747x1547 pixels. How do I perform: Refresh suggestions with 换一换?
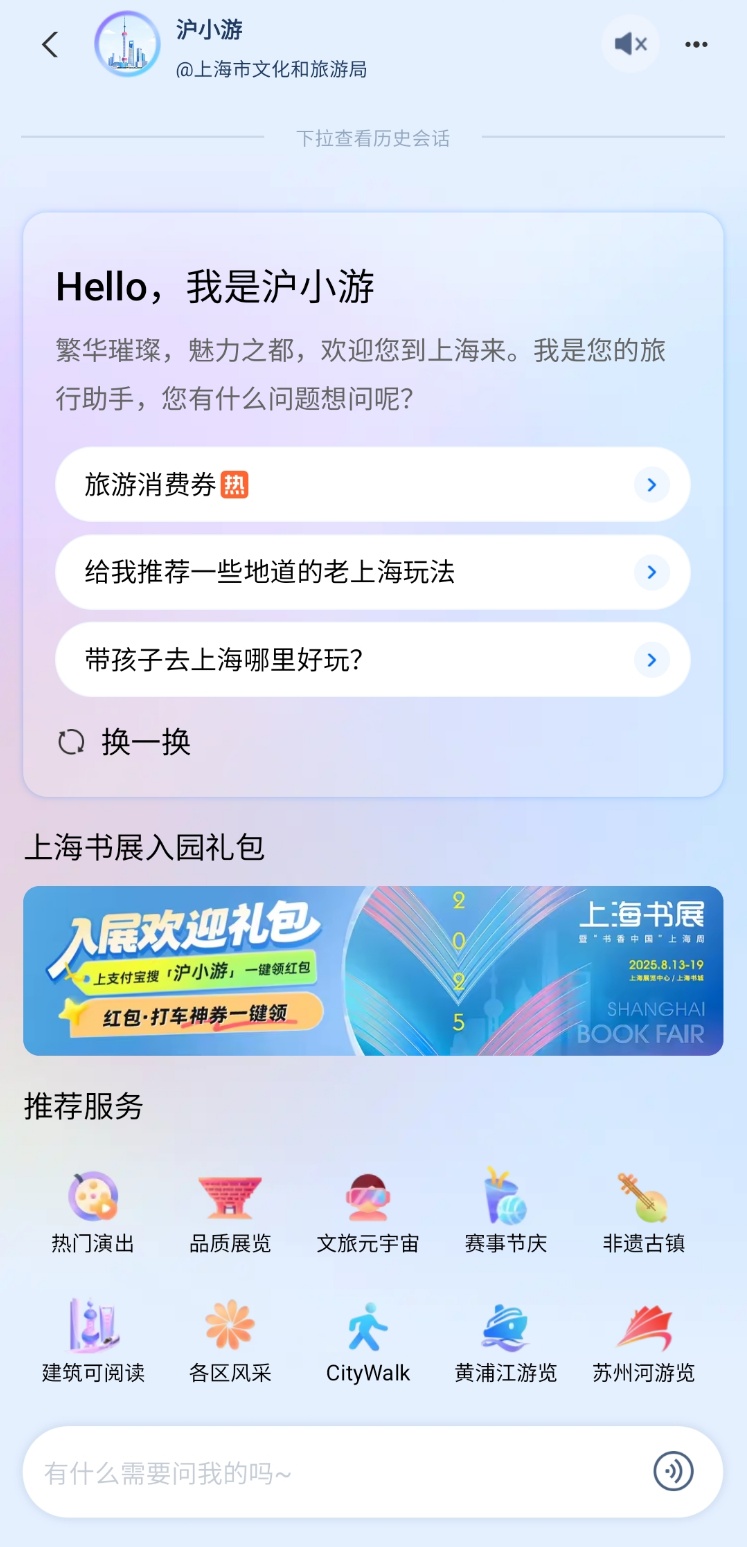(x=125, y=742)
